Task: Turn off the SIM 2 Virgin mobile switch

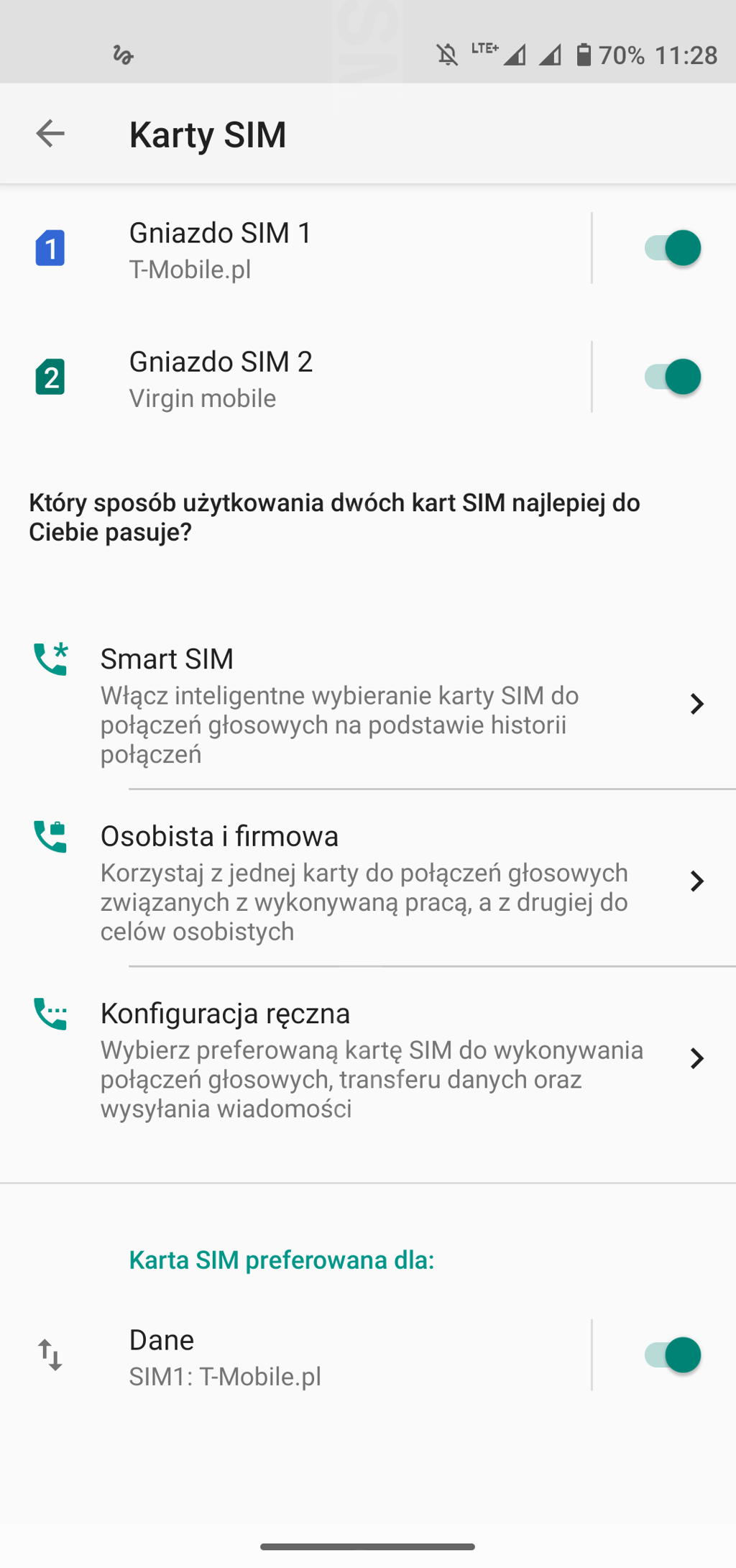Action: point(672,377)
